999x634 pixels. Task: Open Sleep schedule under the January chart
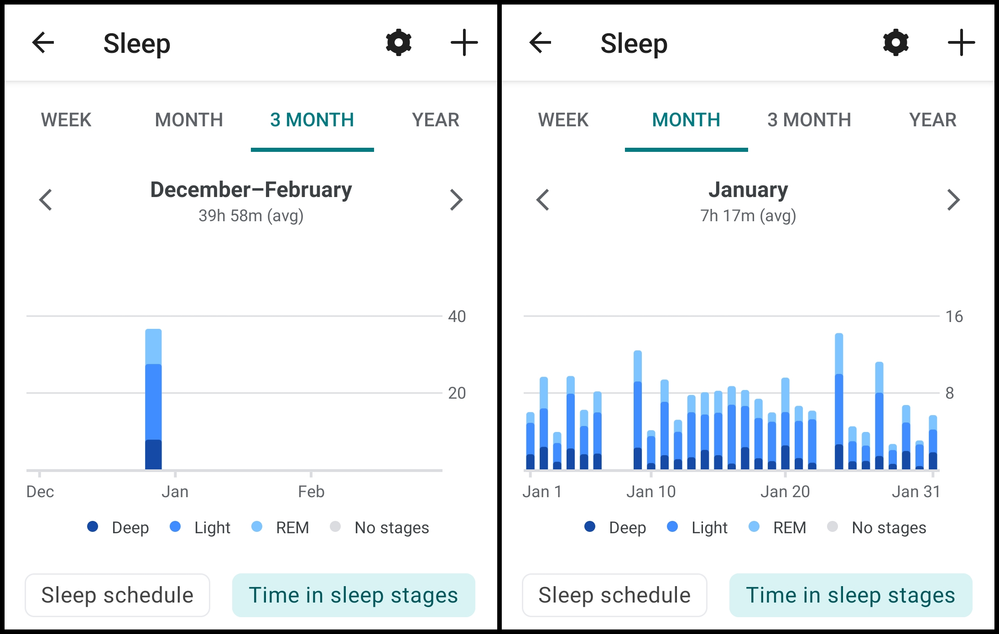click(x=614, y=595)
